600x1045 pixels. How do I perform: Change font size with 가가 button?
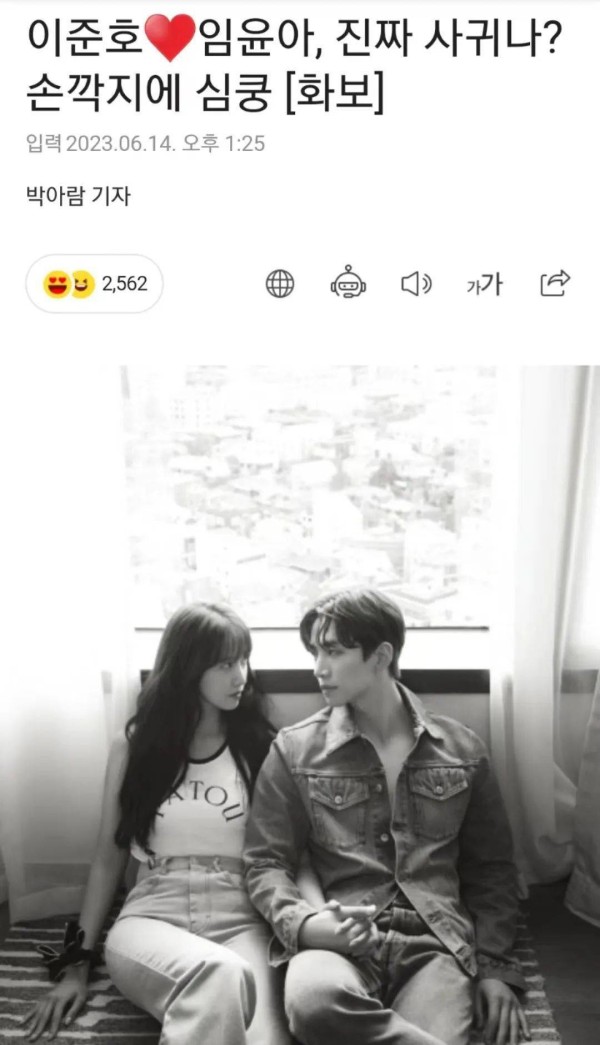coord(485,285)
